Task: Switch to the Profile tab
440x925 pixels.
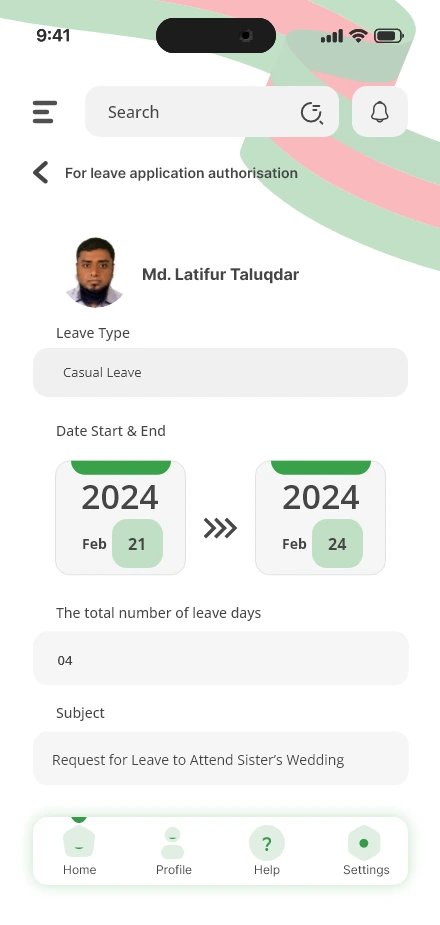Action: click(173, 850)
